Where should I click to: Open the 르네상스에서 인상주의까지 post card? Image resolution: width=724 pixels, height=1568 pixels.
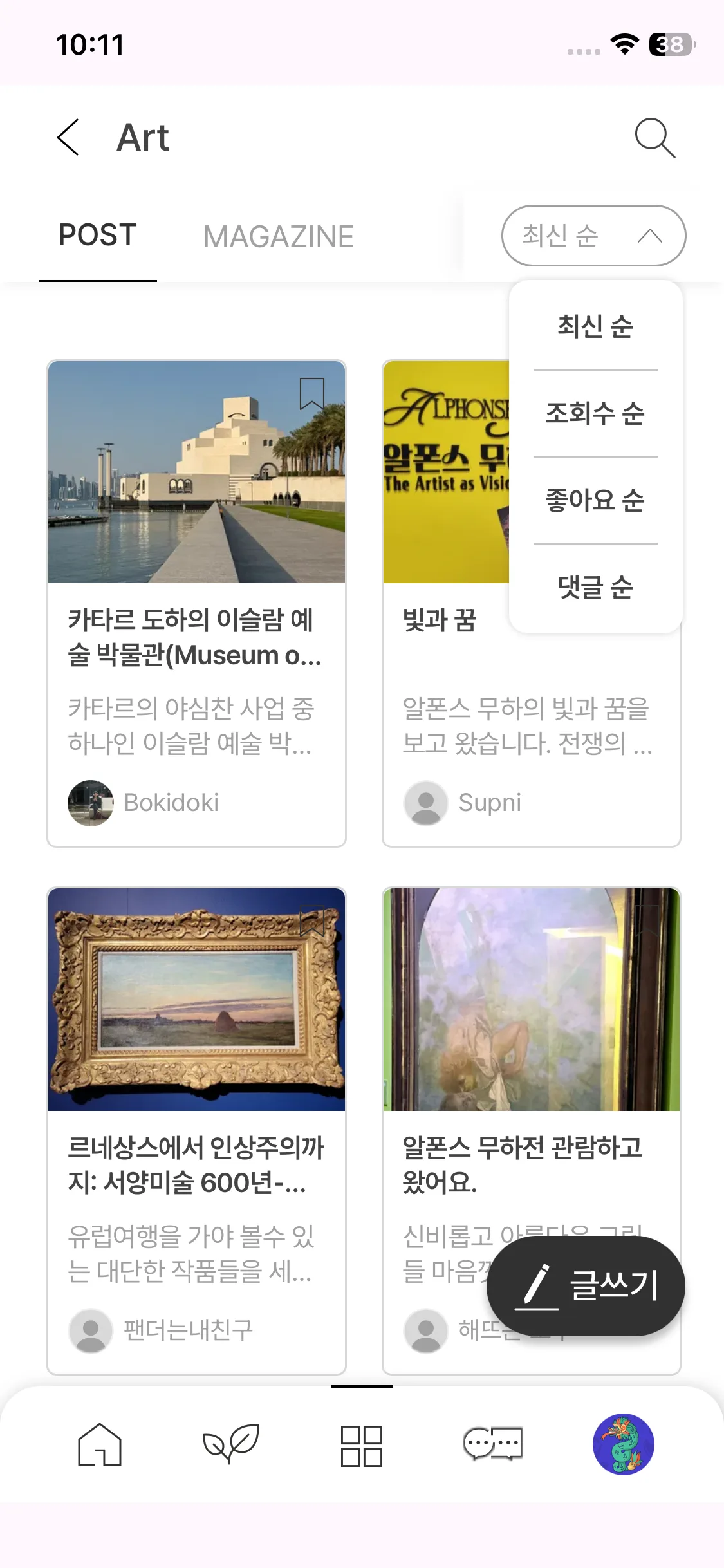pyautogui.click(x=196, y=1165)
